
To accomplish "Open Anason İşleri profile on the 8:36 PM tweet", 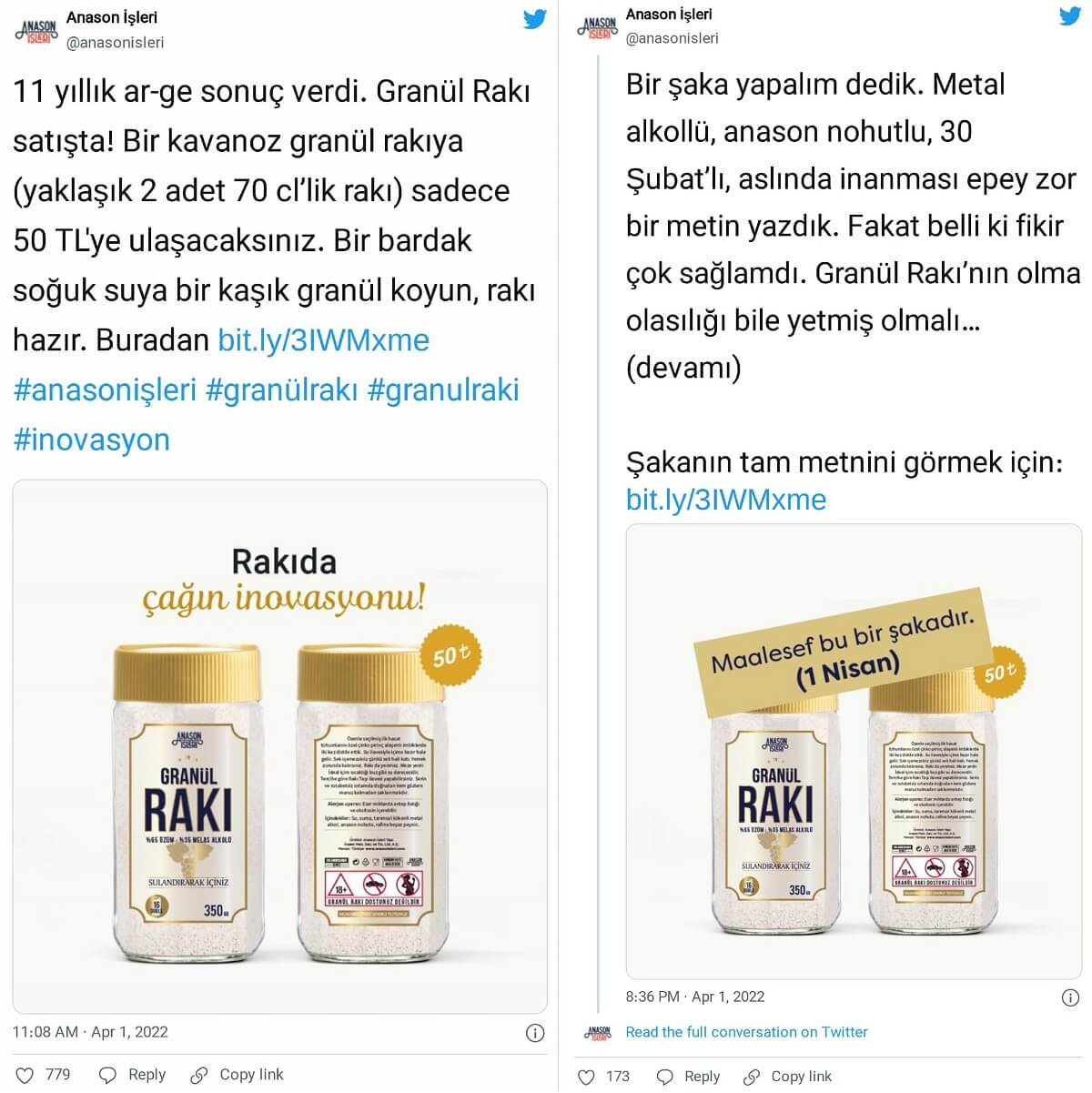I will pyautogui.click(x=669, y=15).
